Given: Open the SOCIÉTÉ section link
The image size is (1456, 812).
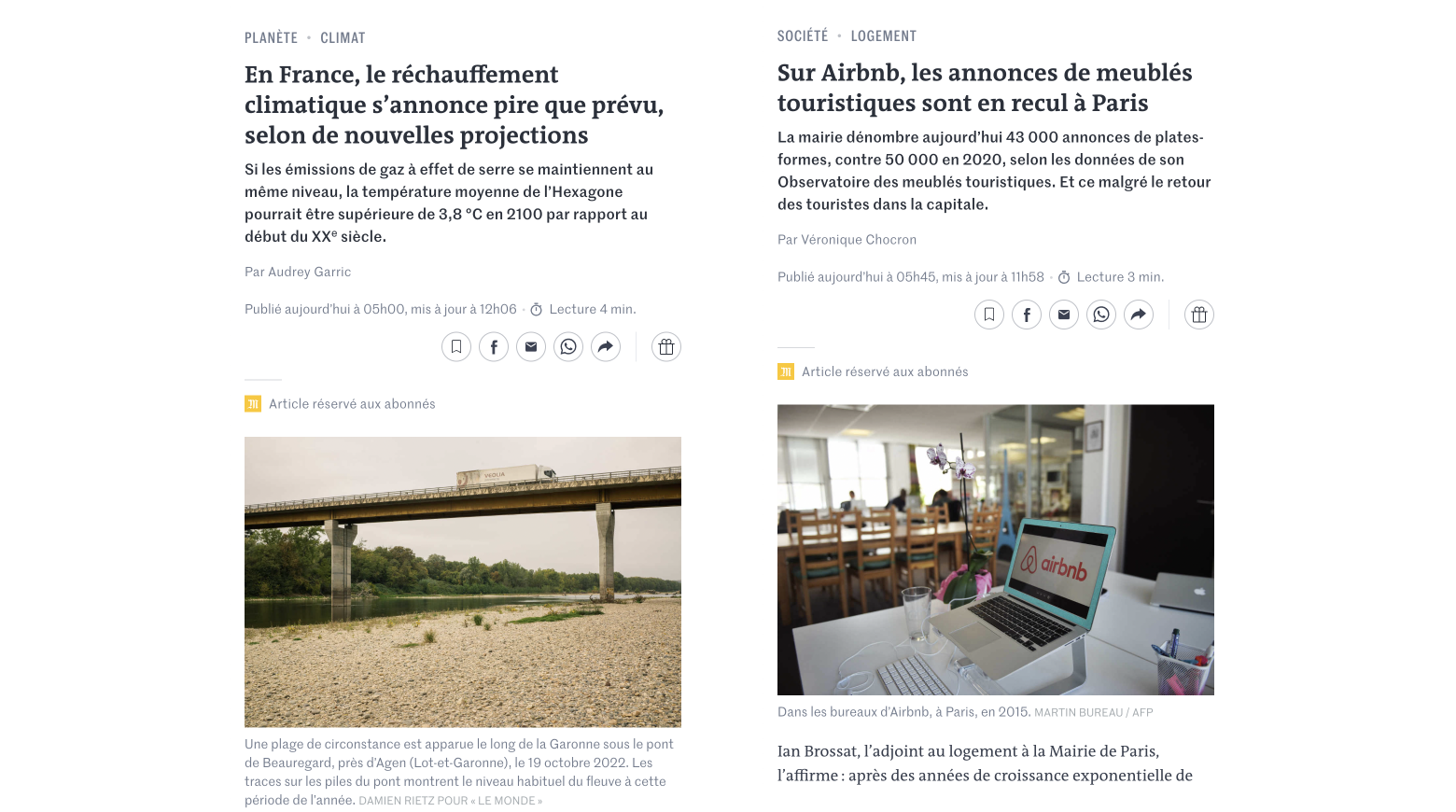Looking at the screenshot, I should (x=803, y=36).
